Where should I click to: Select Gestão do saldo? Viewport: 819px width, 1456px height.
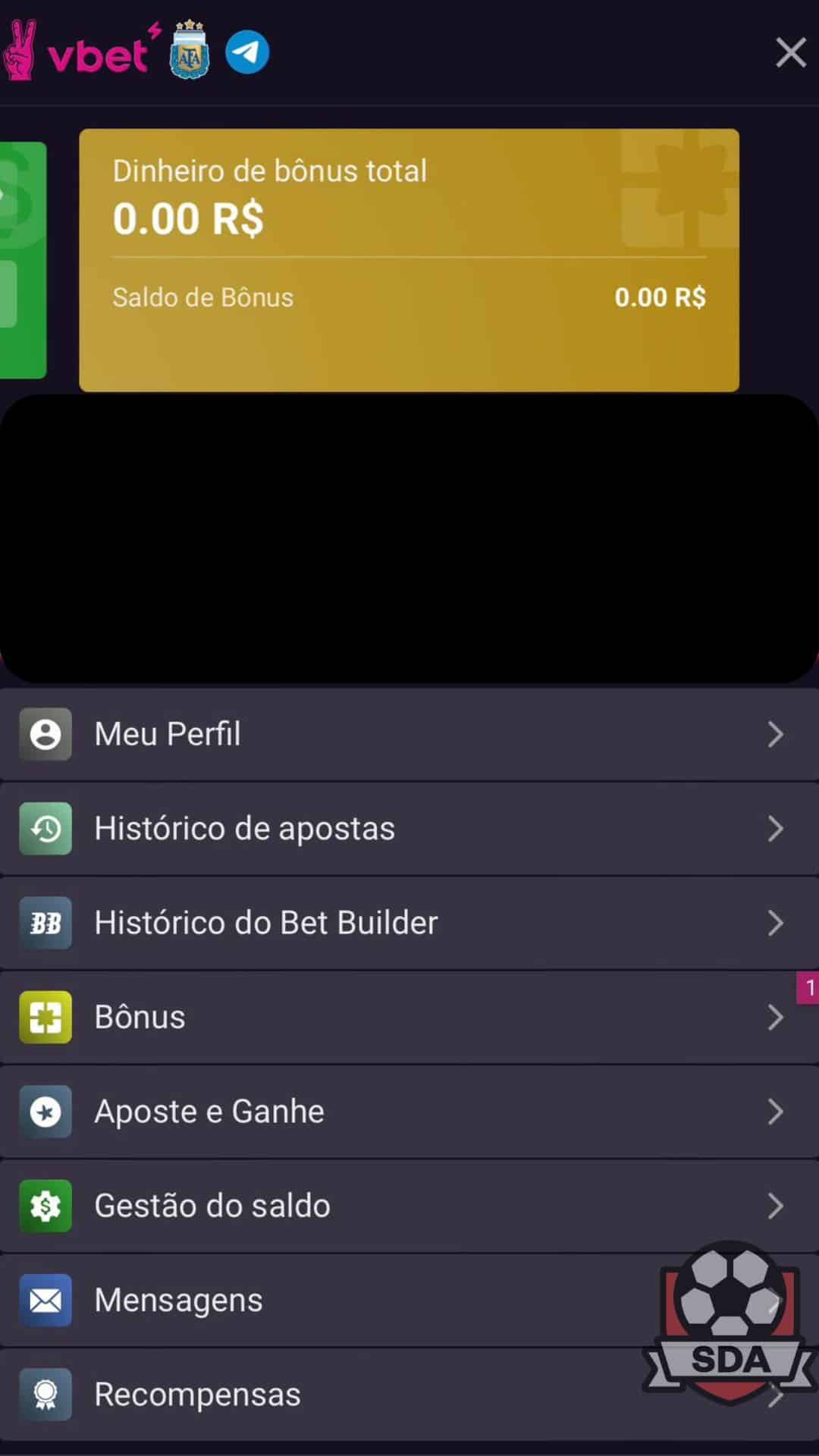click(x=409, y=1206)
